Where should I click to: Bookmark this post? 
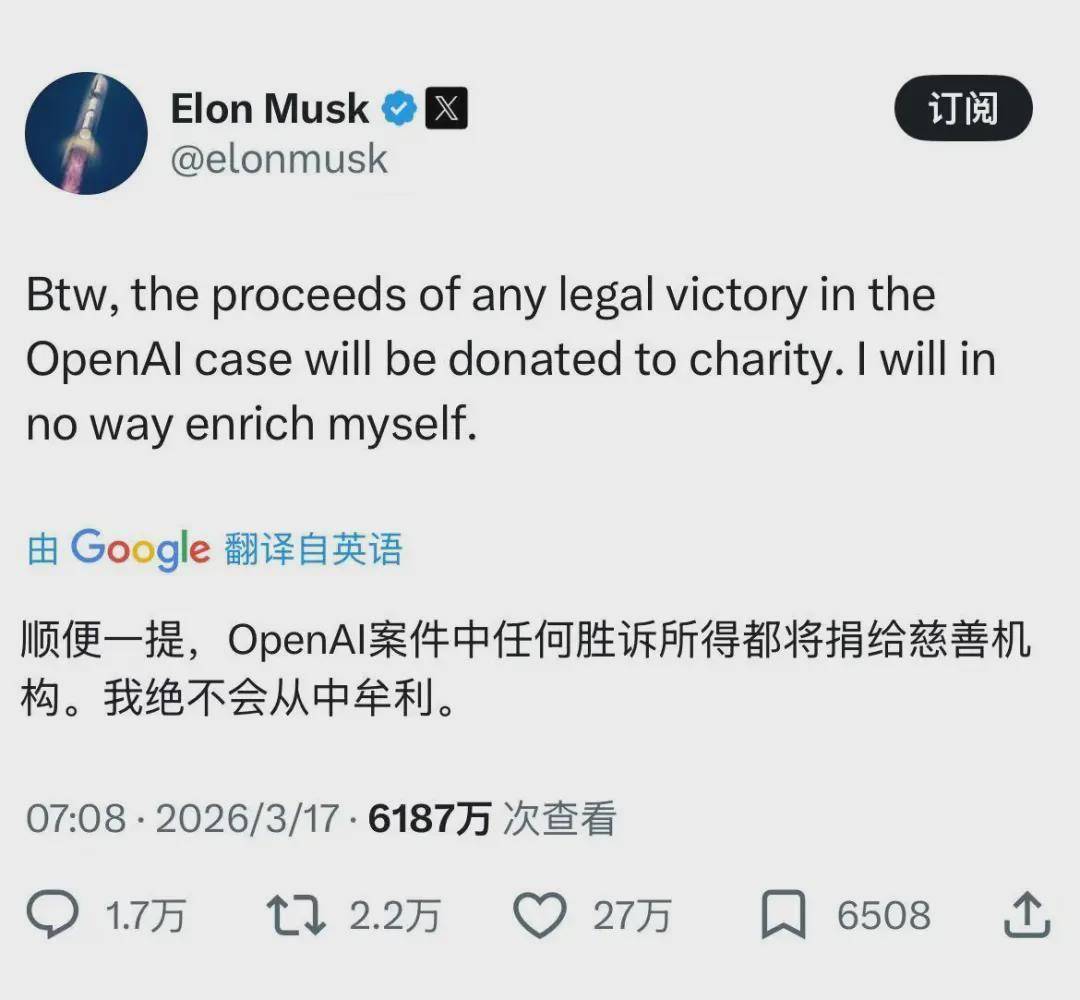tap(783, 915)
